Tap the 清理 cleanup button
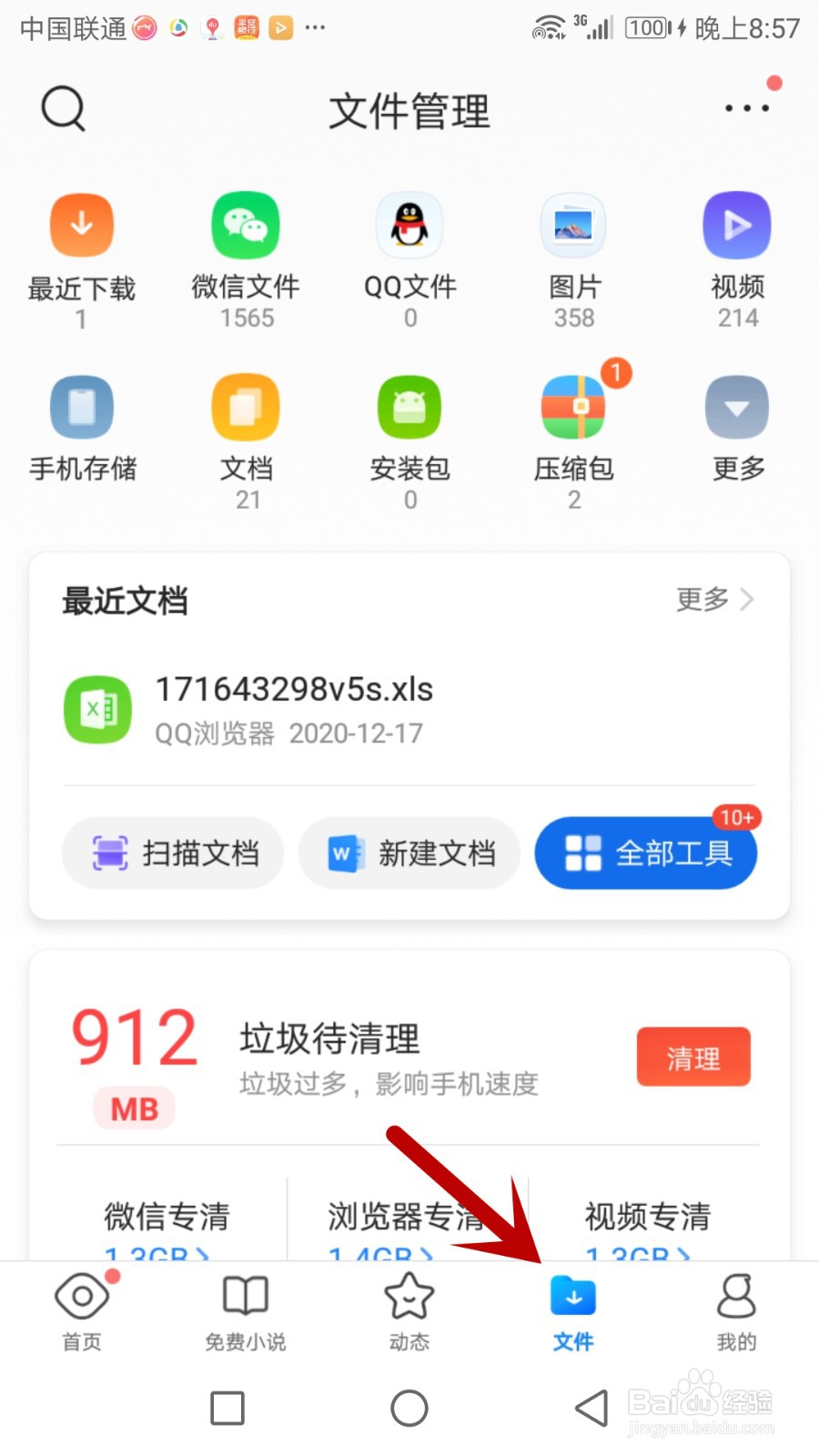The width and height of the screenshot is (819, 1456). click(x=693, y=1057)
